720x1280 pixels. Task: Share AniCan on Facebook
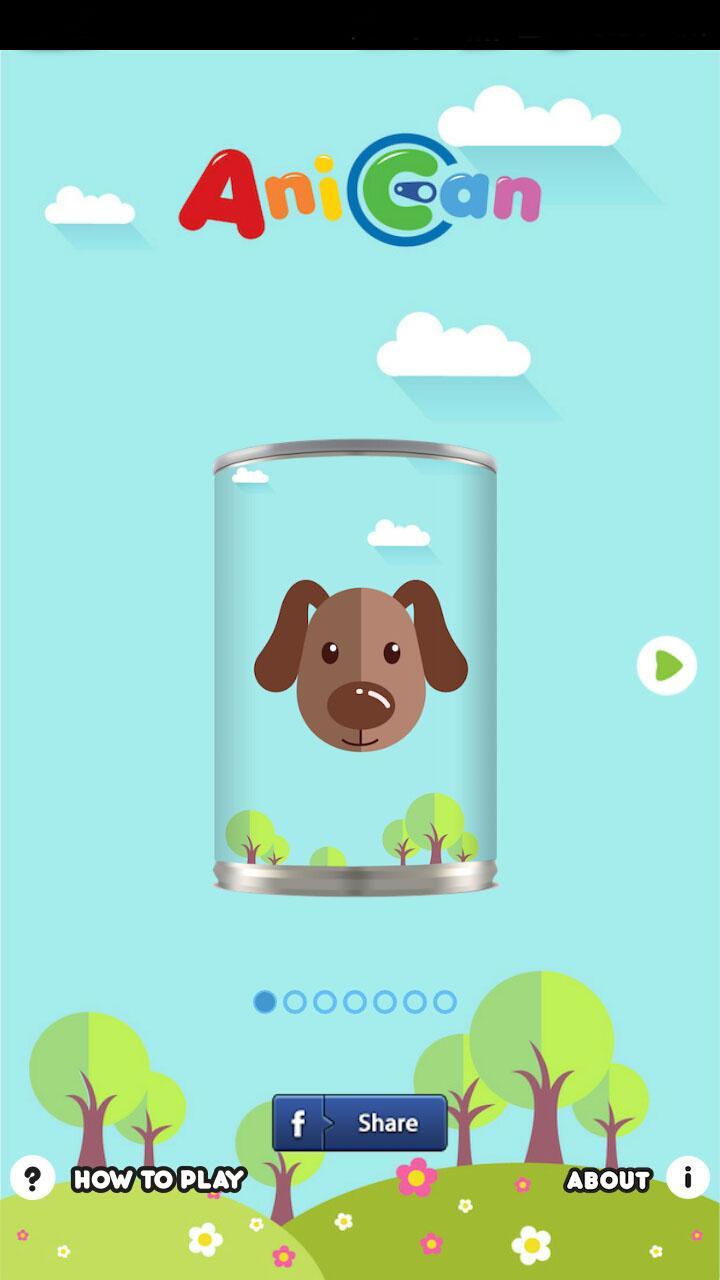click(x=360, y=1123)
